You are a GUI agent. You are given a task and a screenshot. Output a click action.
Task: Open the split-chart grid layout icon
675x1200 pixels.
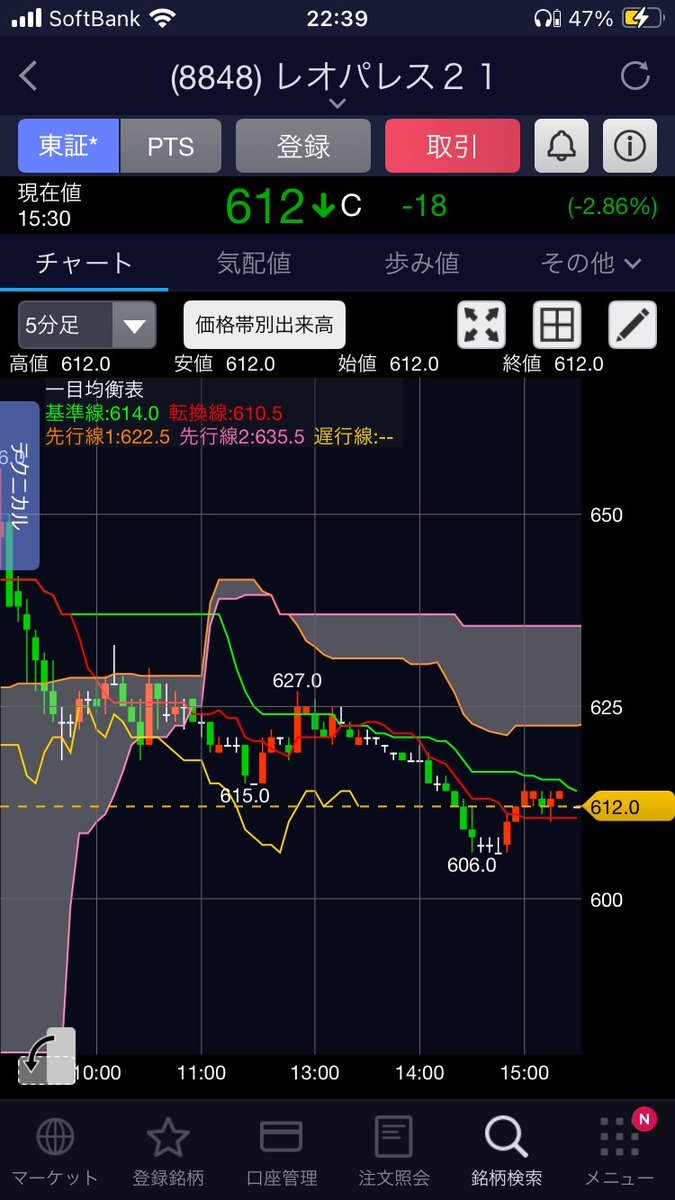557,325
